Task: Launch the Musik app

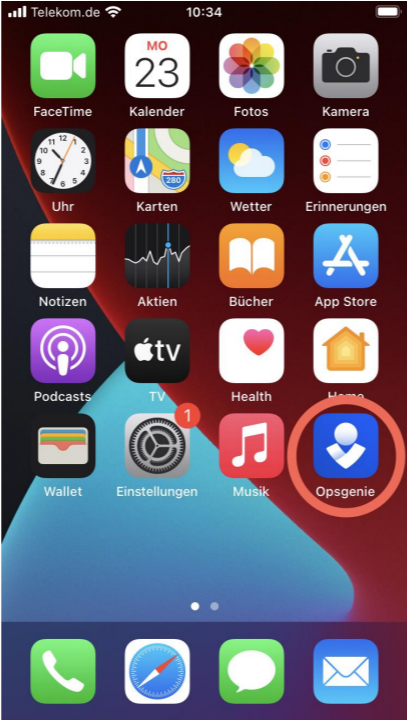Action: point(251,445)
